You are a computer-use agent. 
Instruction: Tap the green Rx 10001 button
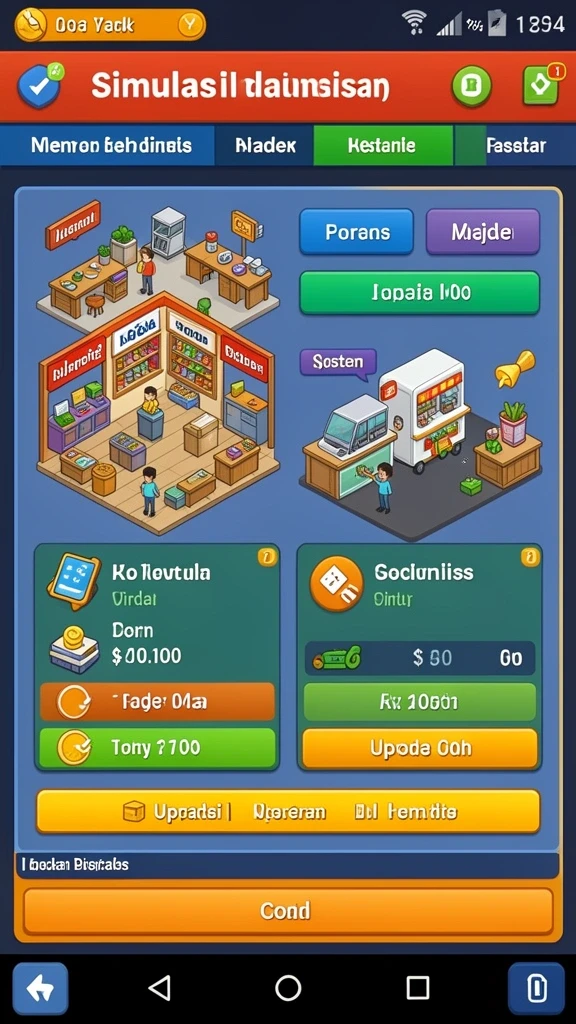click(419, 702)
